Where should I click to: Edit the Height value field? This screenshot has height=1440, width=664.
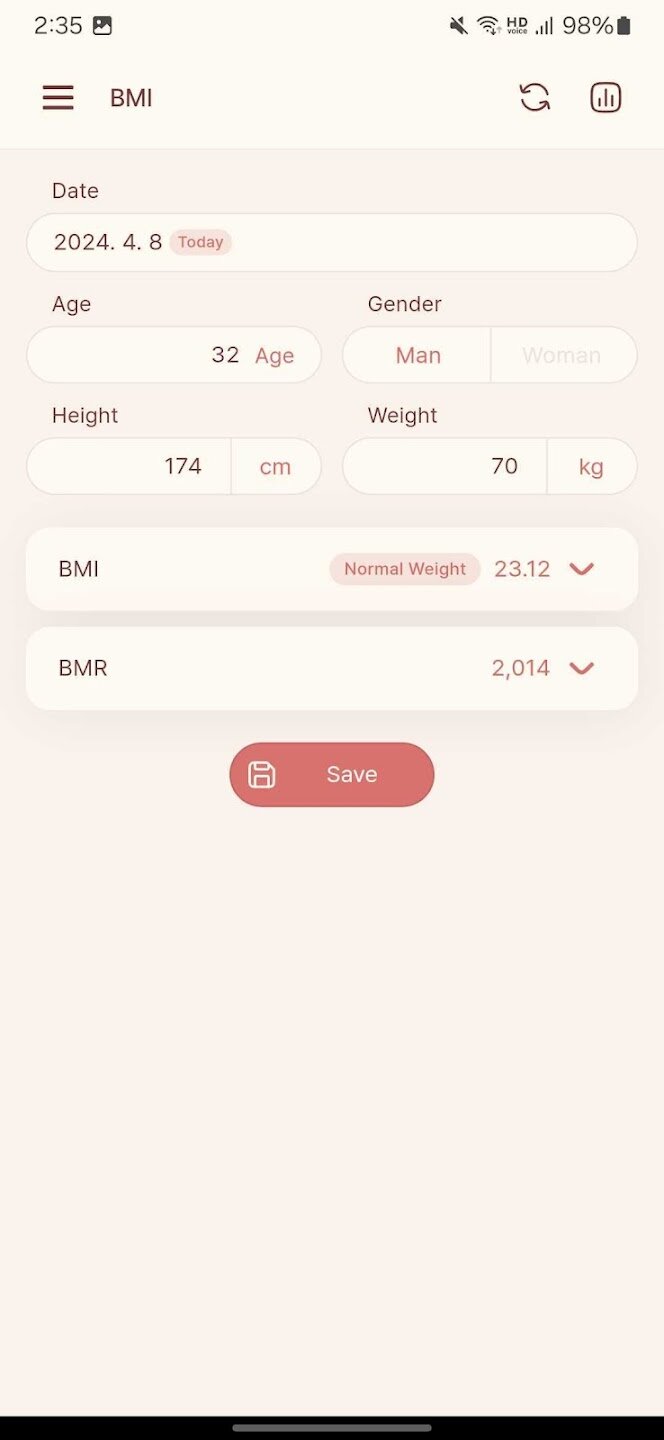(x=130, y=466)
